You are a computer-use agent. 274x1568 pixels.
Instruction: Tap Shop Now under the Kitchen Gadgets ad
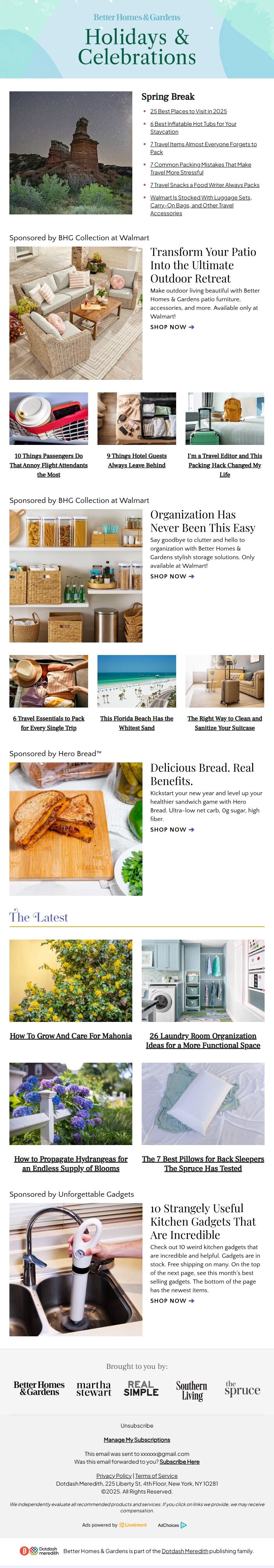(172, 1301)
